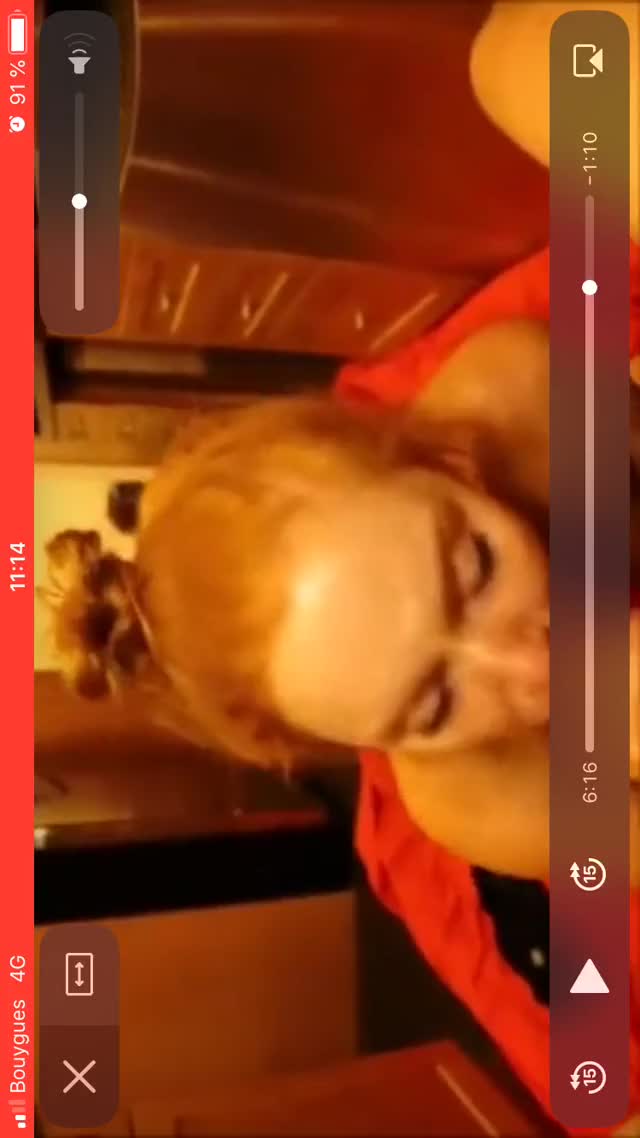This screenshot has height=1138, width=640.
Task: Toggle video aspect ratio fill
Action: pyautogui.click(x=79, y=974)
